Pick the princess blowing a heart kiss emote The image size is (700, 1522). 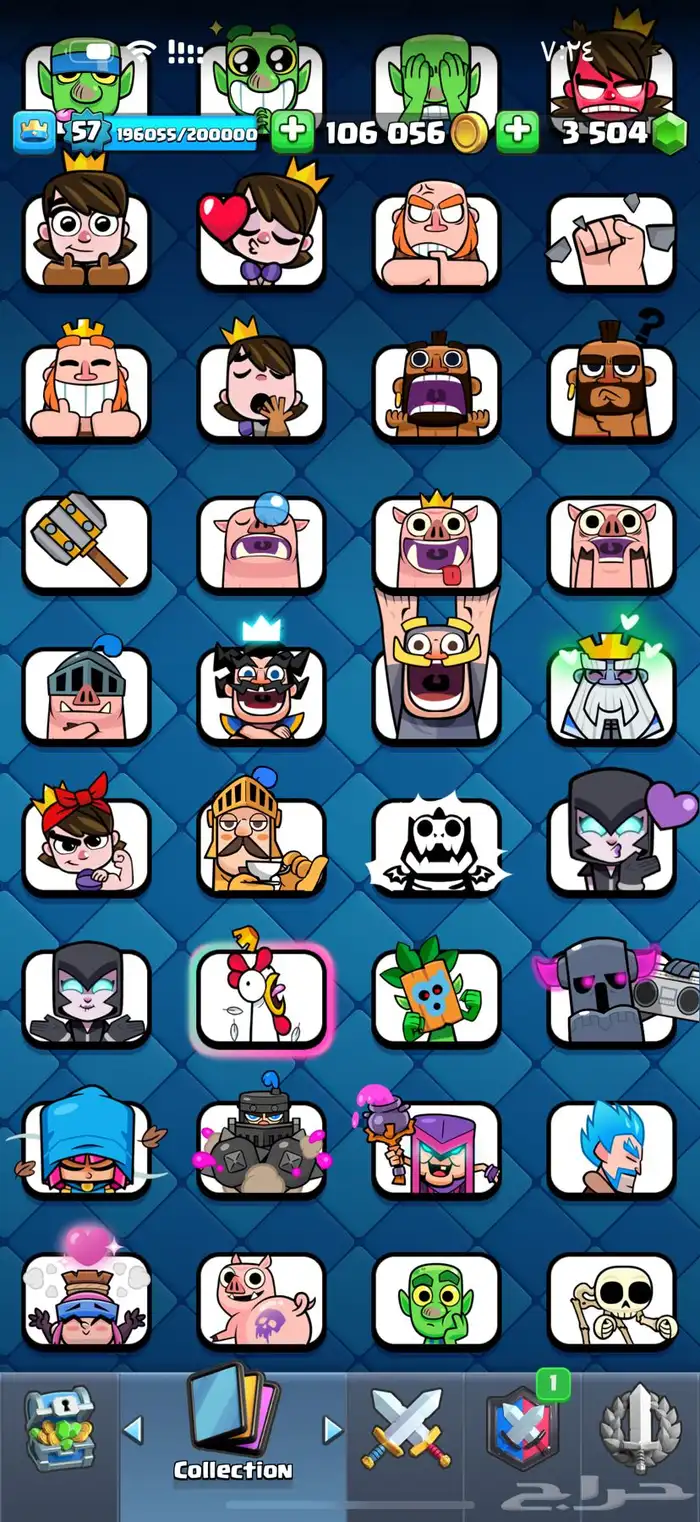click(261, 239)
